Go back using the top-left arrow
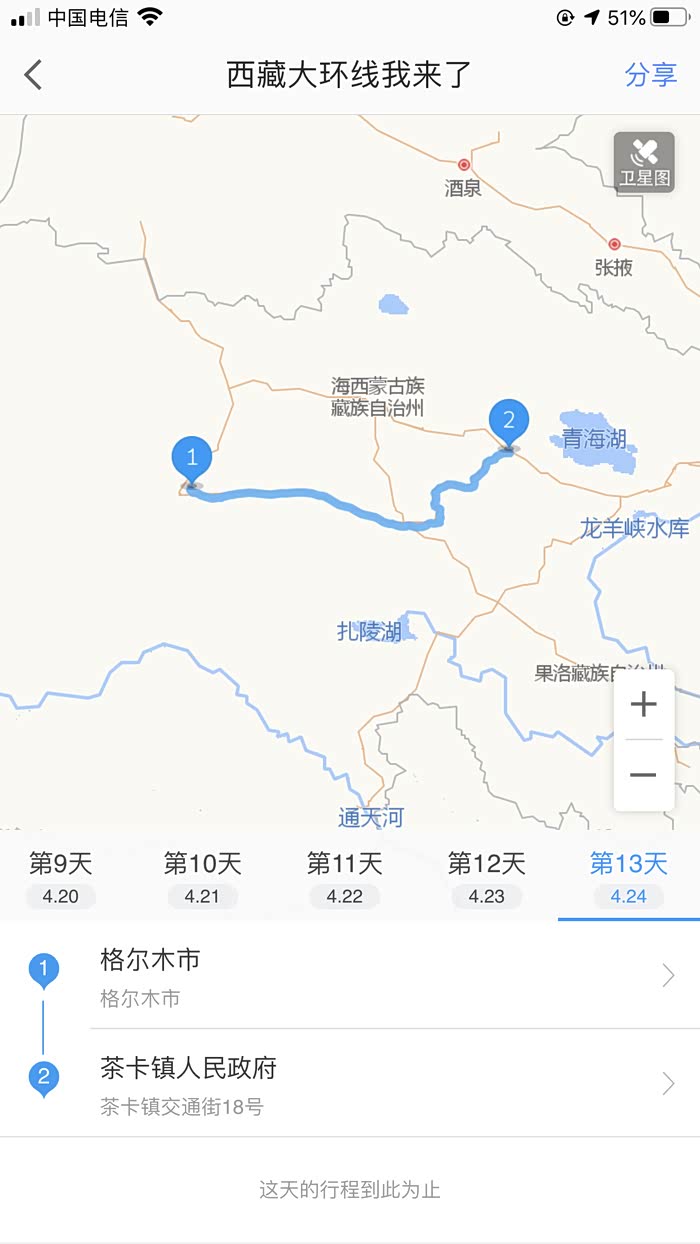Image resolution: width=700 pixels, height=1244 pixels. click(34, 75)
